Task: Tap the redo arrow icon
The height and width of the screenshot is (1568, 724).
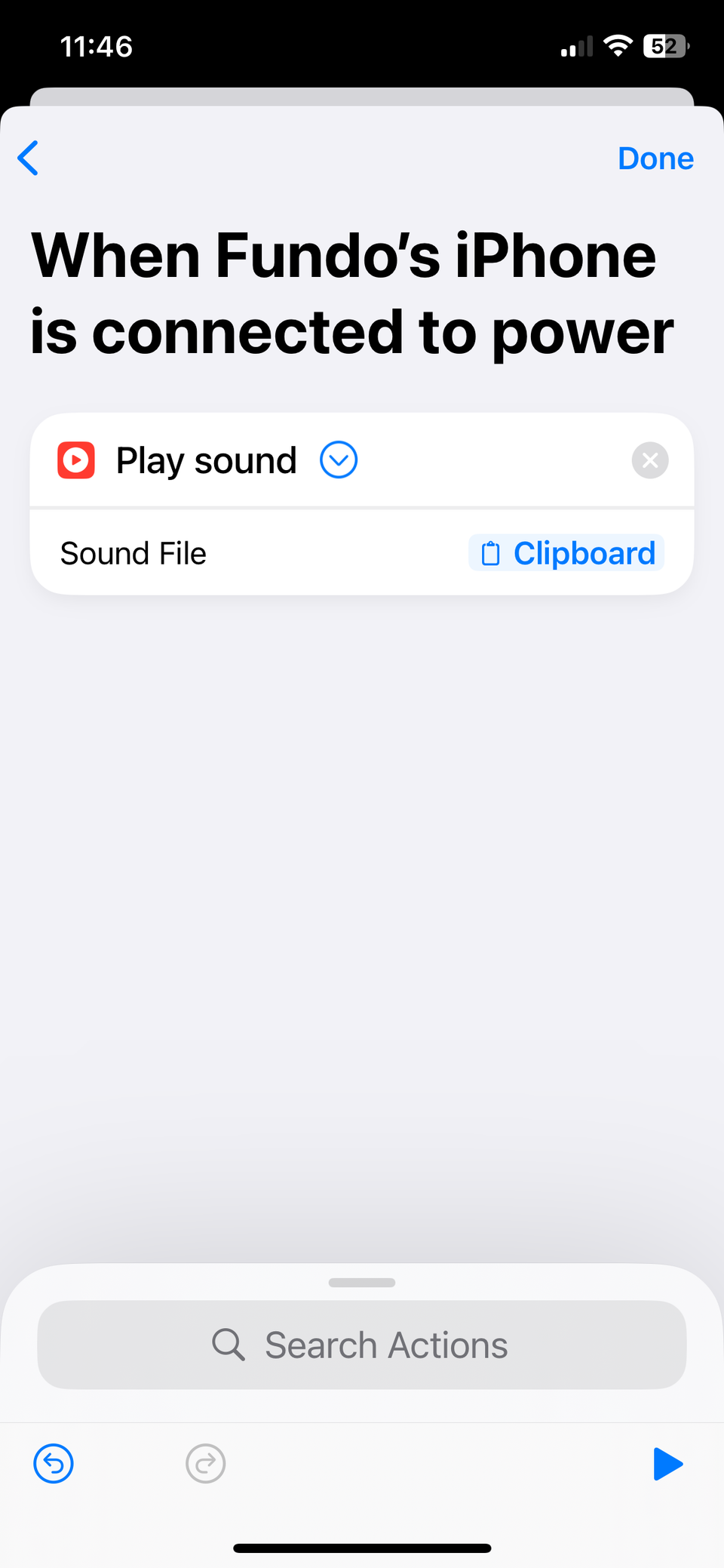Action: (x=205, y=1464)
